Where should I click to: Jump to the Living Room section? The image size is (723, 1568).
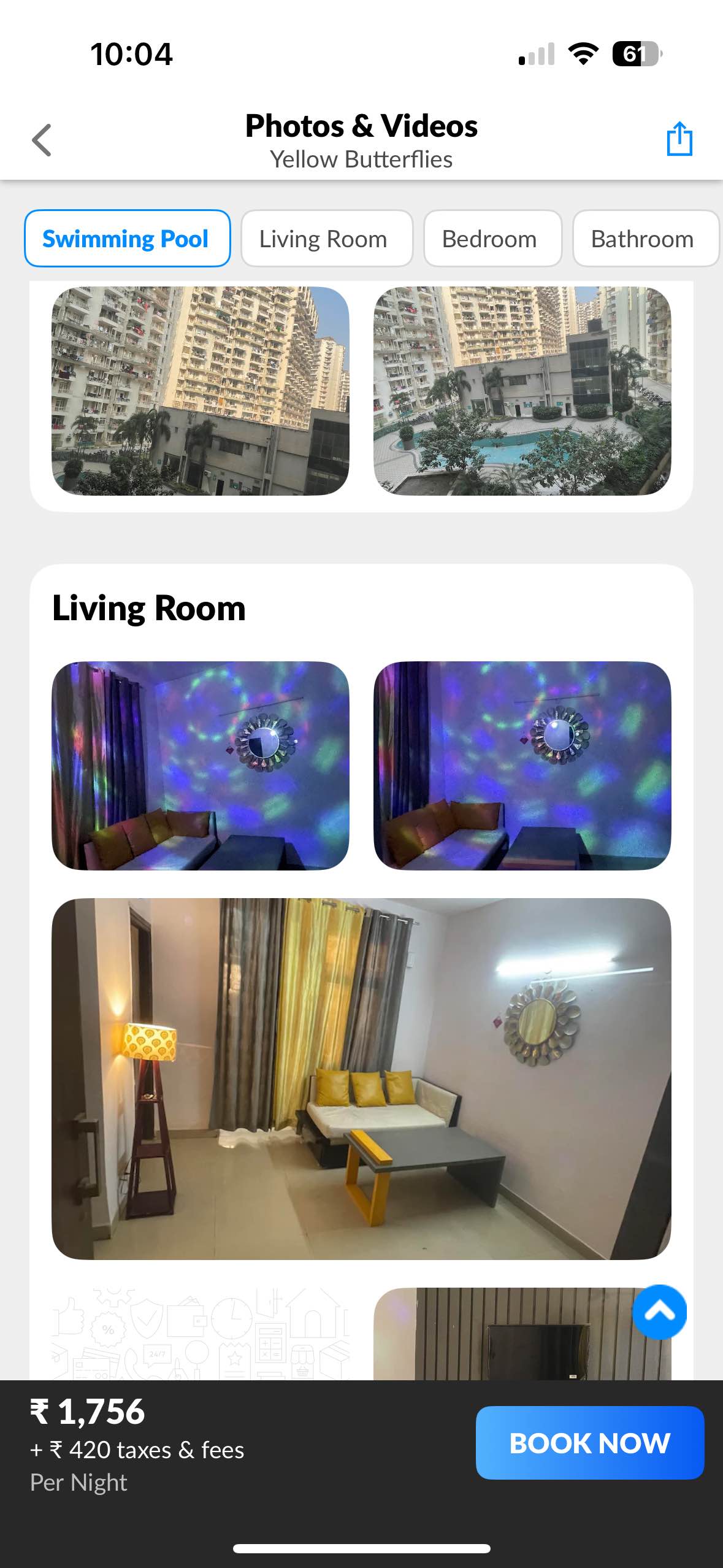click(326, 239)
